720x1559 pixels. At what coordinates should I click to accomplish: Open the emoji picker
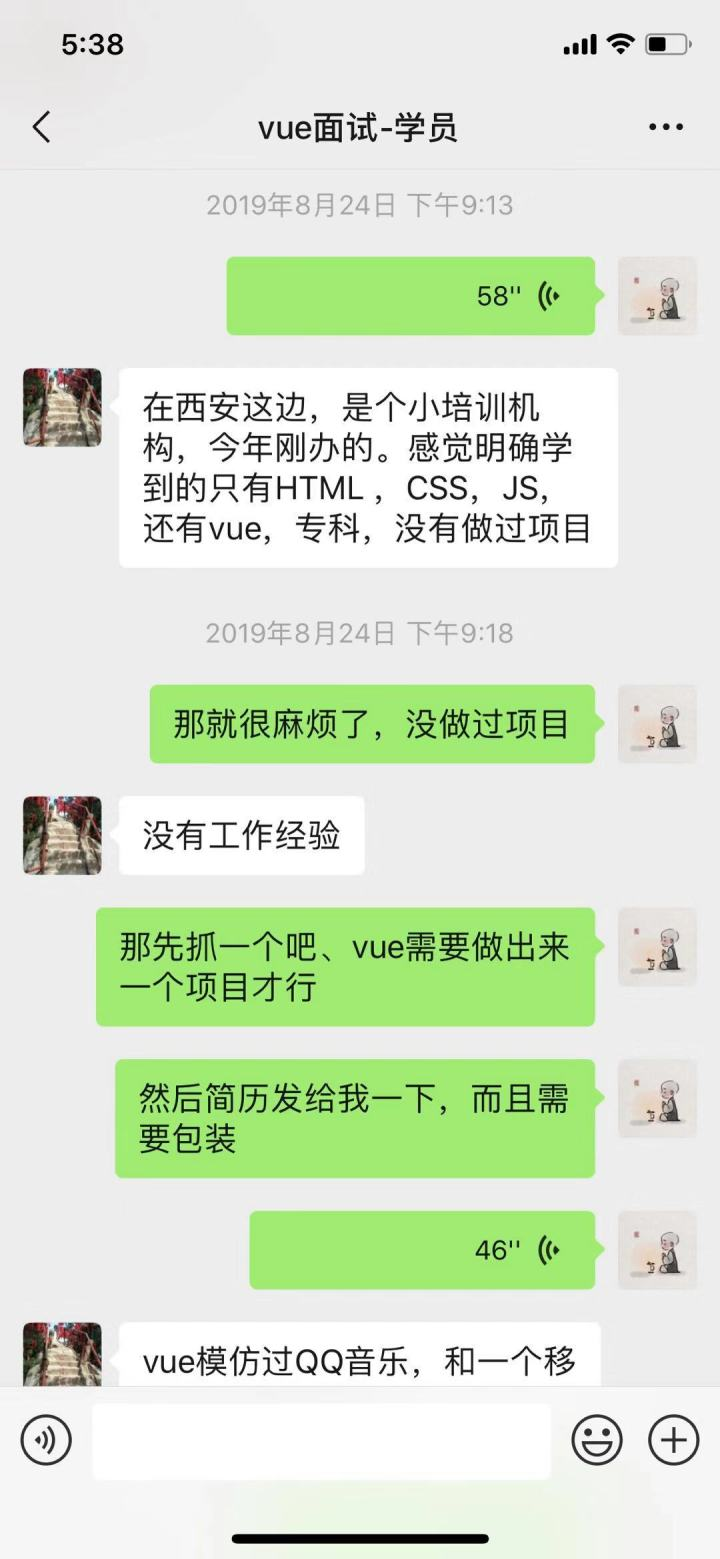pyautogui.click(x=597, y=1441)
